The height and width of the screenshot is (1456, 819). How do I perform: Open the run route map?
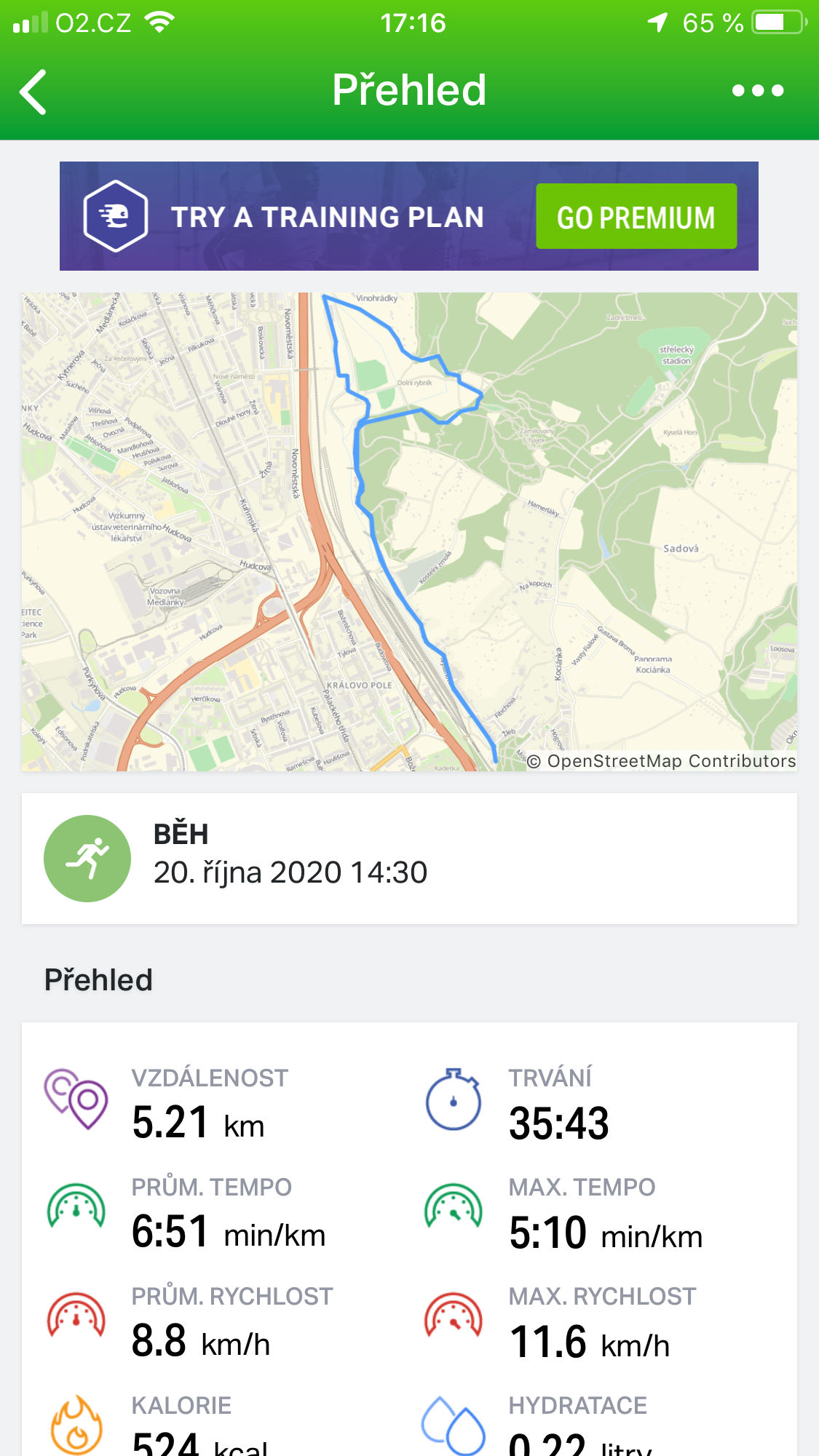pyautogui.click(x=409, y=532)
